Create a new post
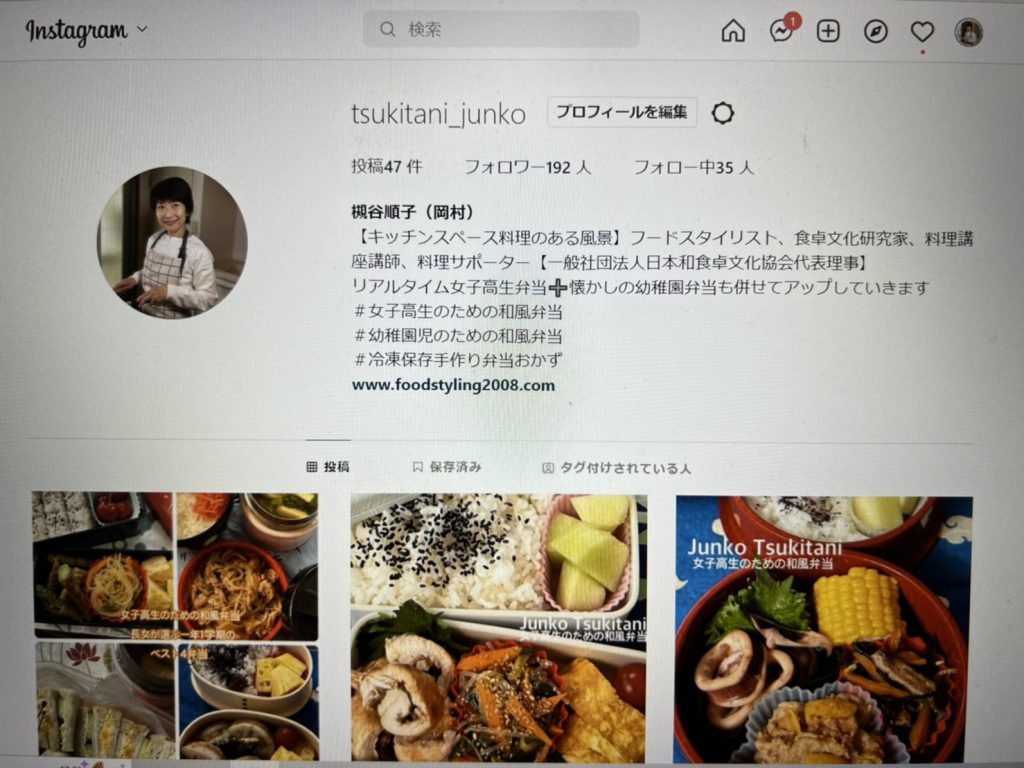Screen dimensions: 1024x768 coord(828,31)
